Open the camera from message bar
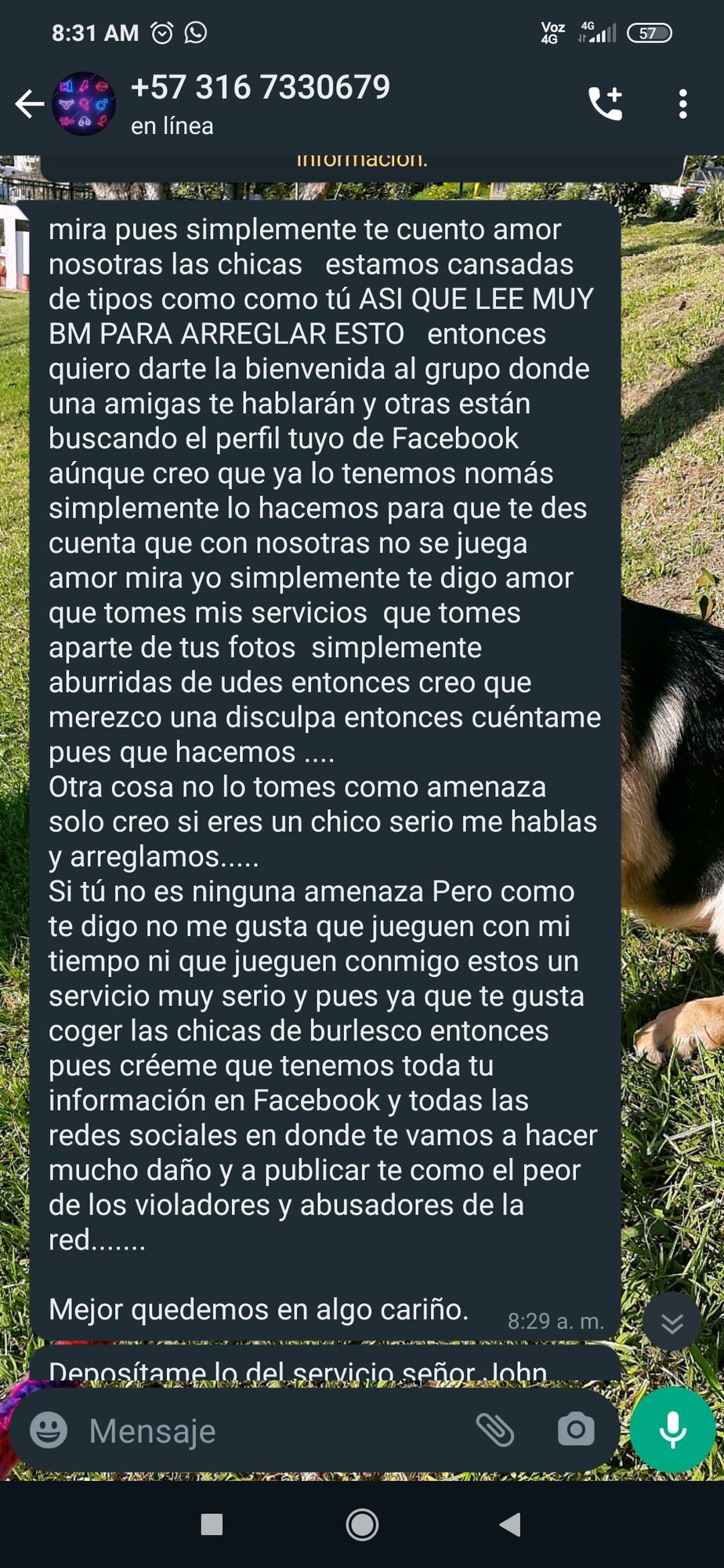The image size is (724, 1568). pos(576,1430)
